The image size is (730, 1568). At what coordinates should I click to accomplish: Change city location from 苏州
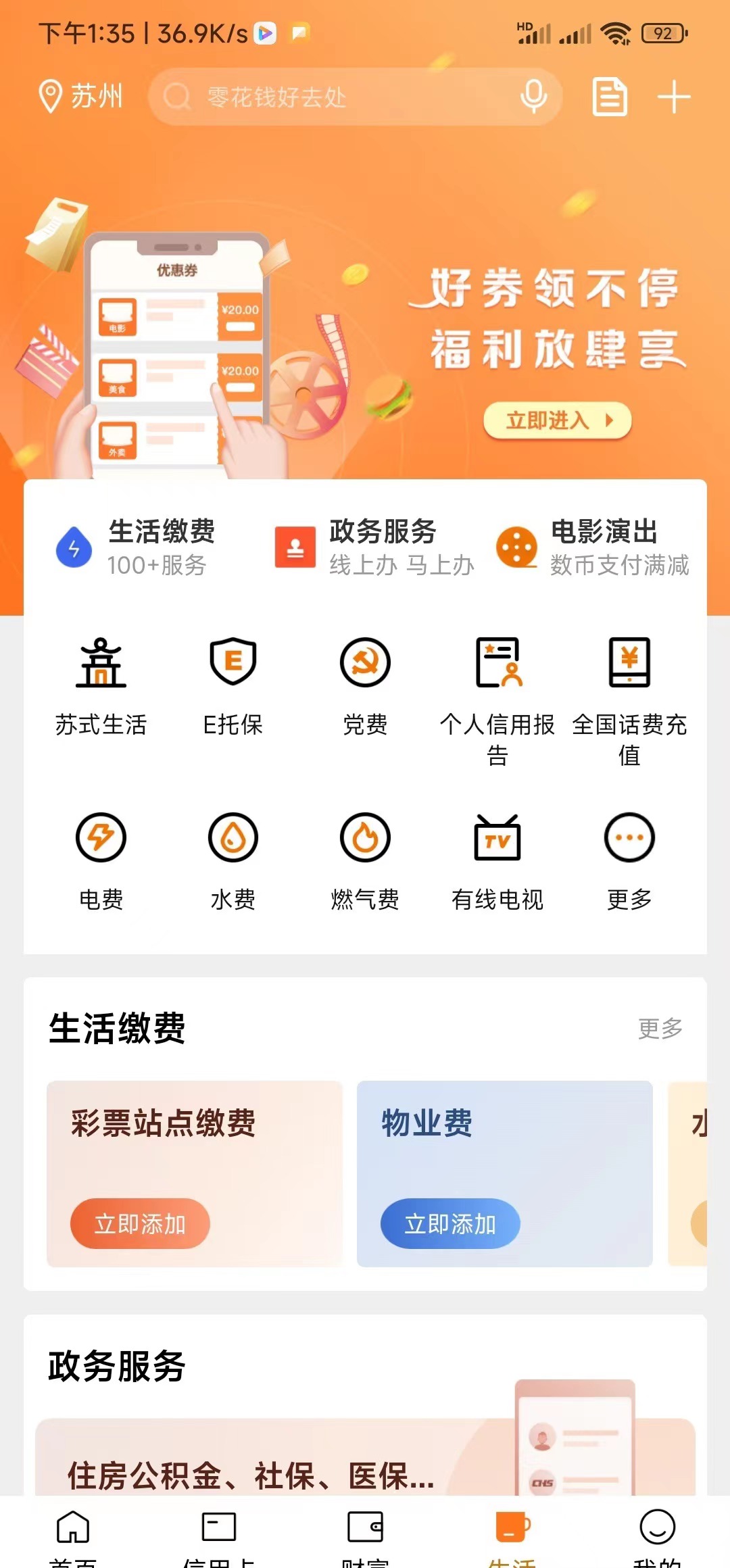(x=81, y=97)
